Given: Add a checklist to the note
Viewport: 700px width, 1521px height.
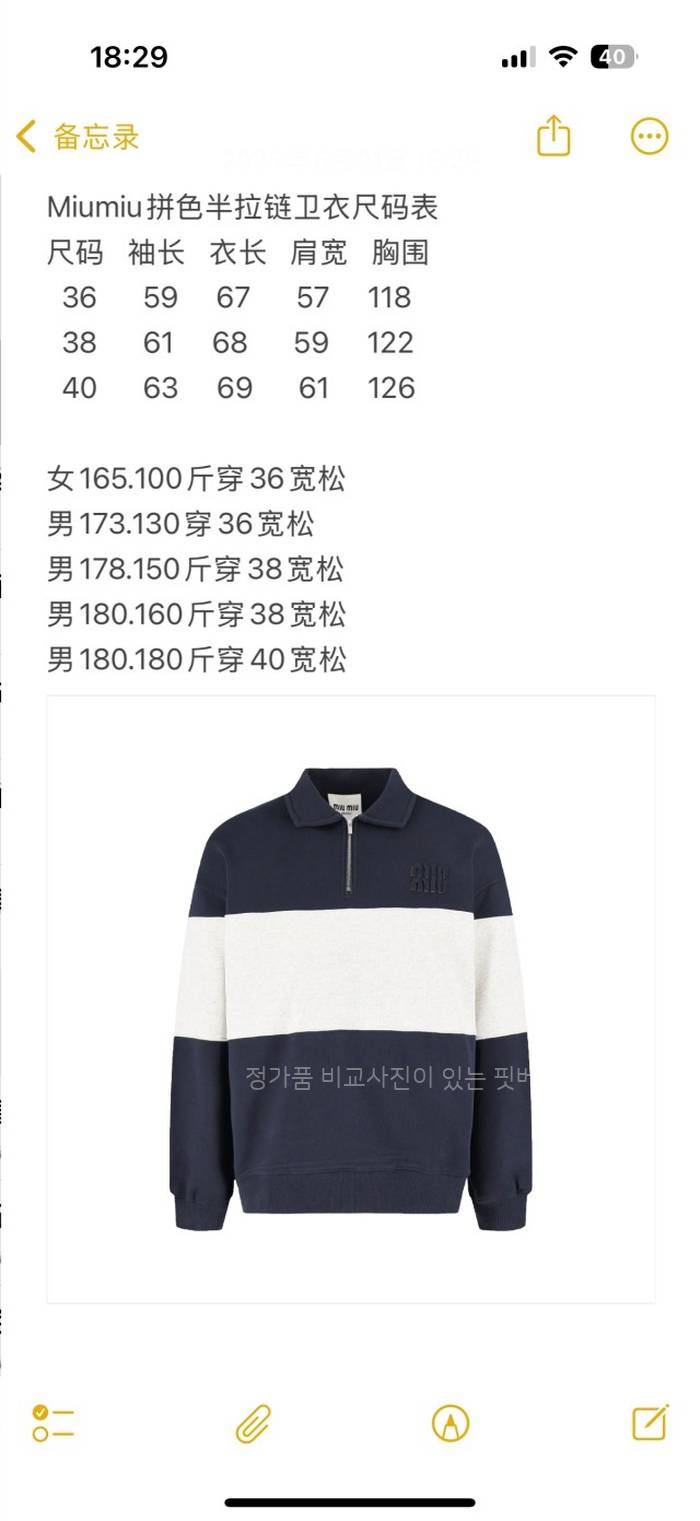Looking at the screenshot, I should point(53,1422).
